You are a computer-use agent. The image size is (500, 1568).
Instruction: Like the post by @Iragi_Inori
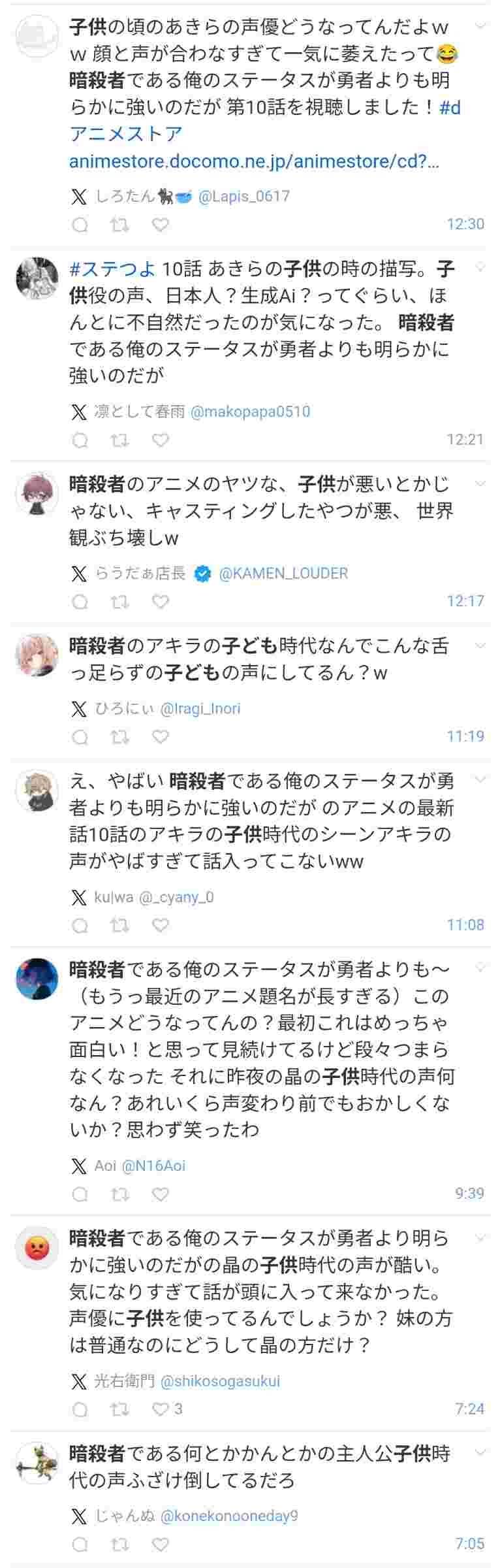(x=161, y=737)
